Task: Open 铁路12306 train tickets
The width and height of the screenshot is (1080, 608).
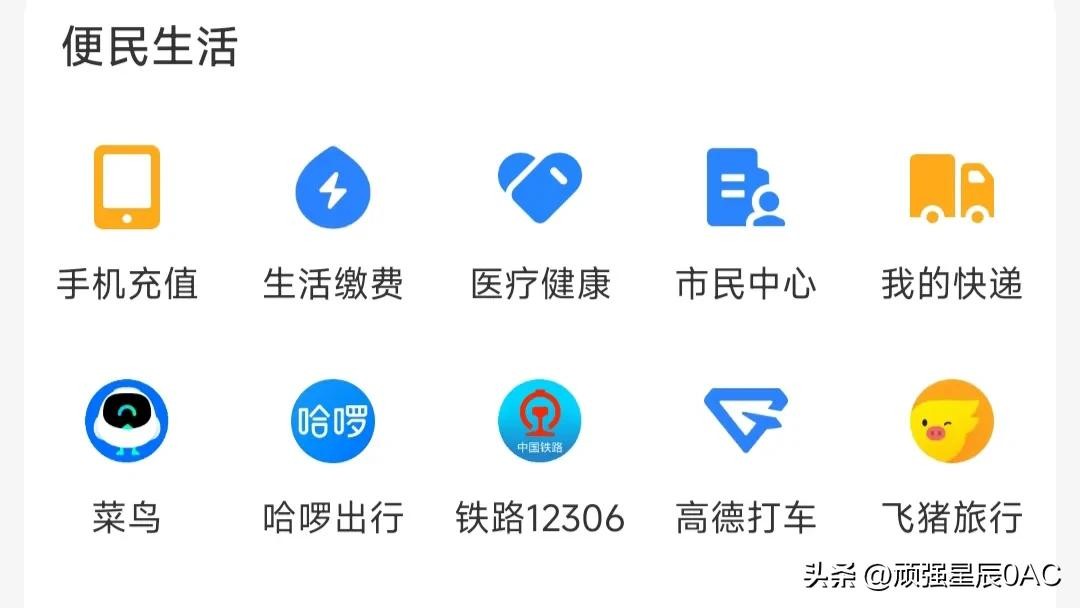Action: click(x=540, y=421)
